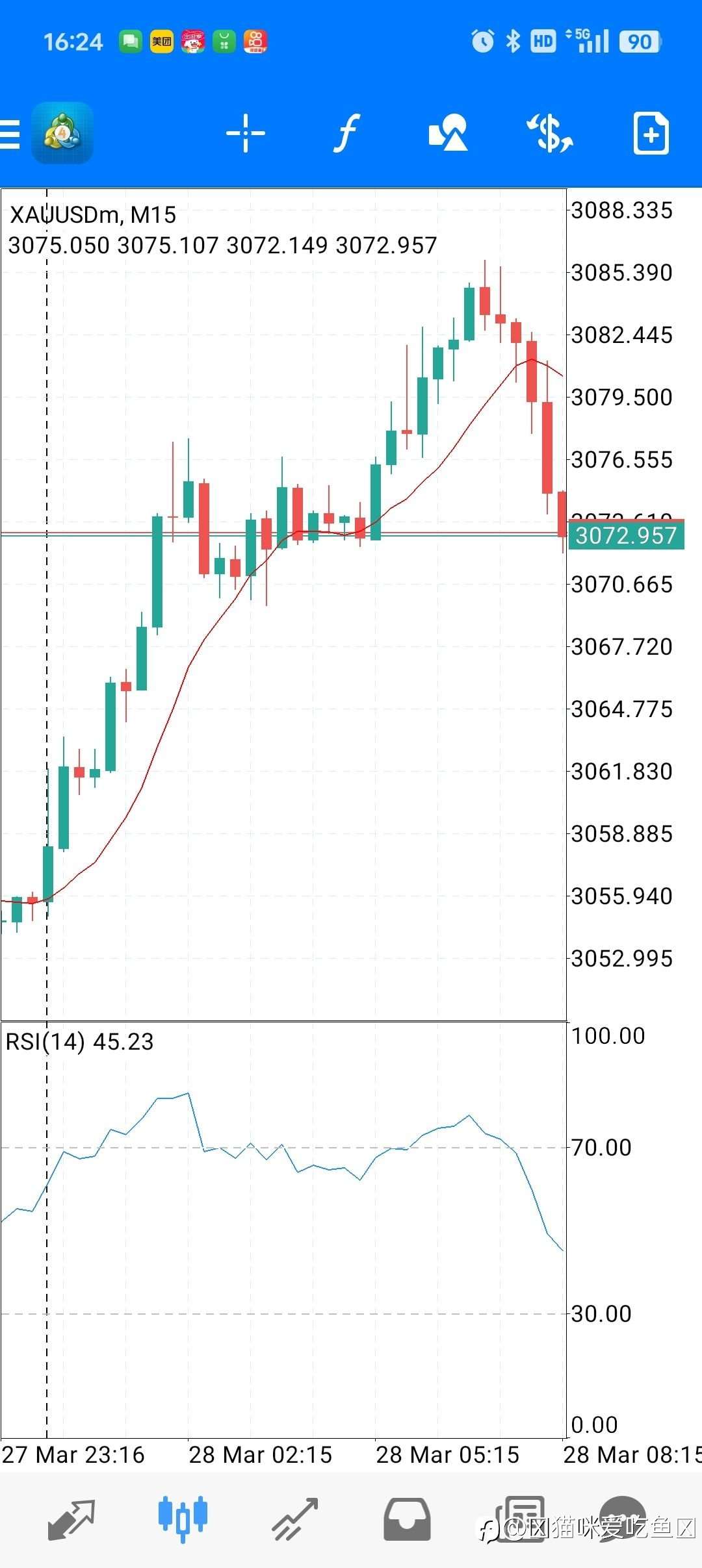Open the chart objects tool
The height and width of the screenshot is (1568, 702).
click(448, 133)
